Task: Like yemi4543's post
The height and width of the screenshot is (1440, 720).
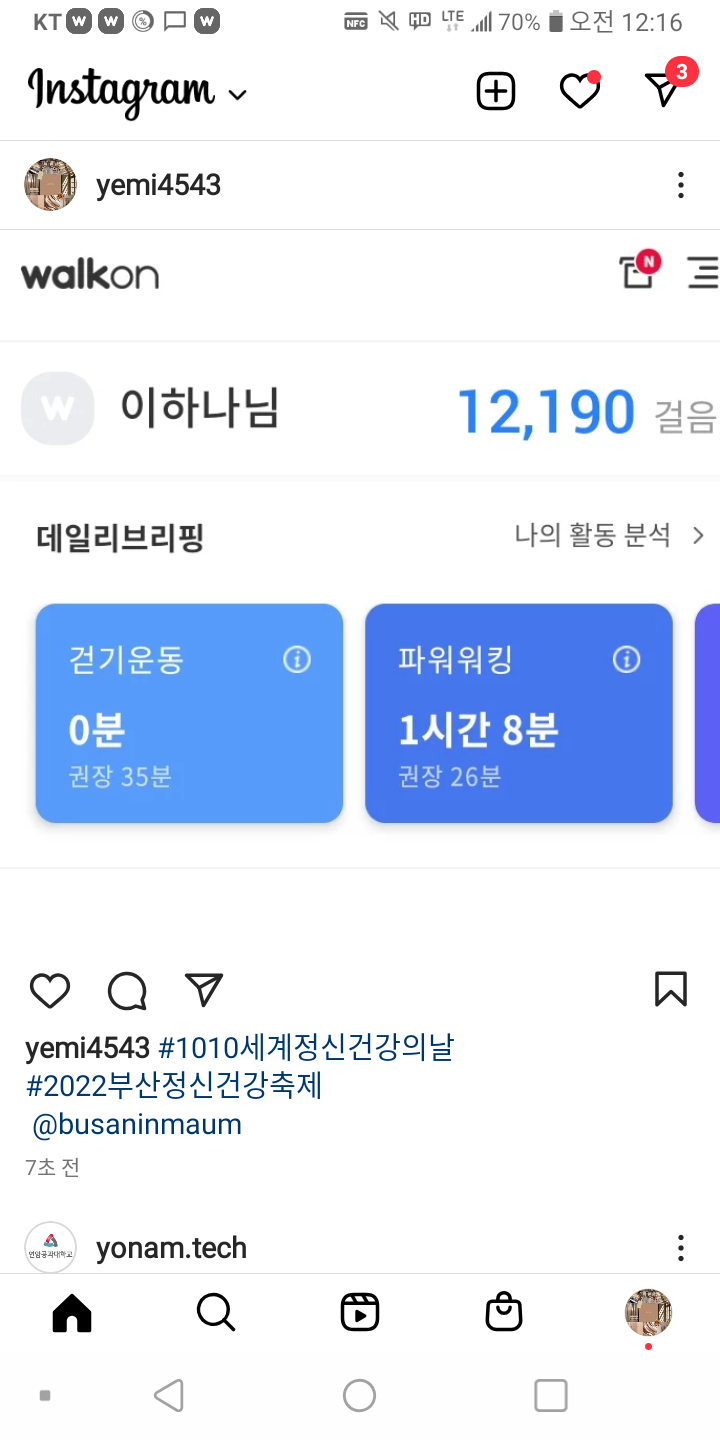Action: pyautogui.click(x=50, y=990)
